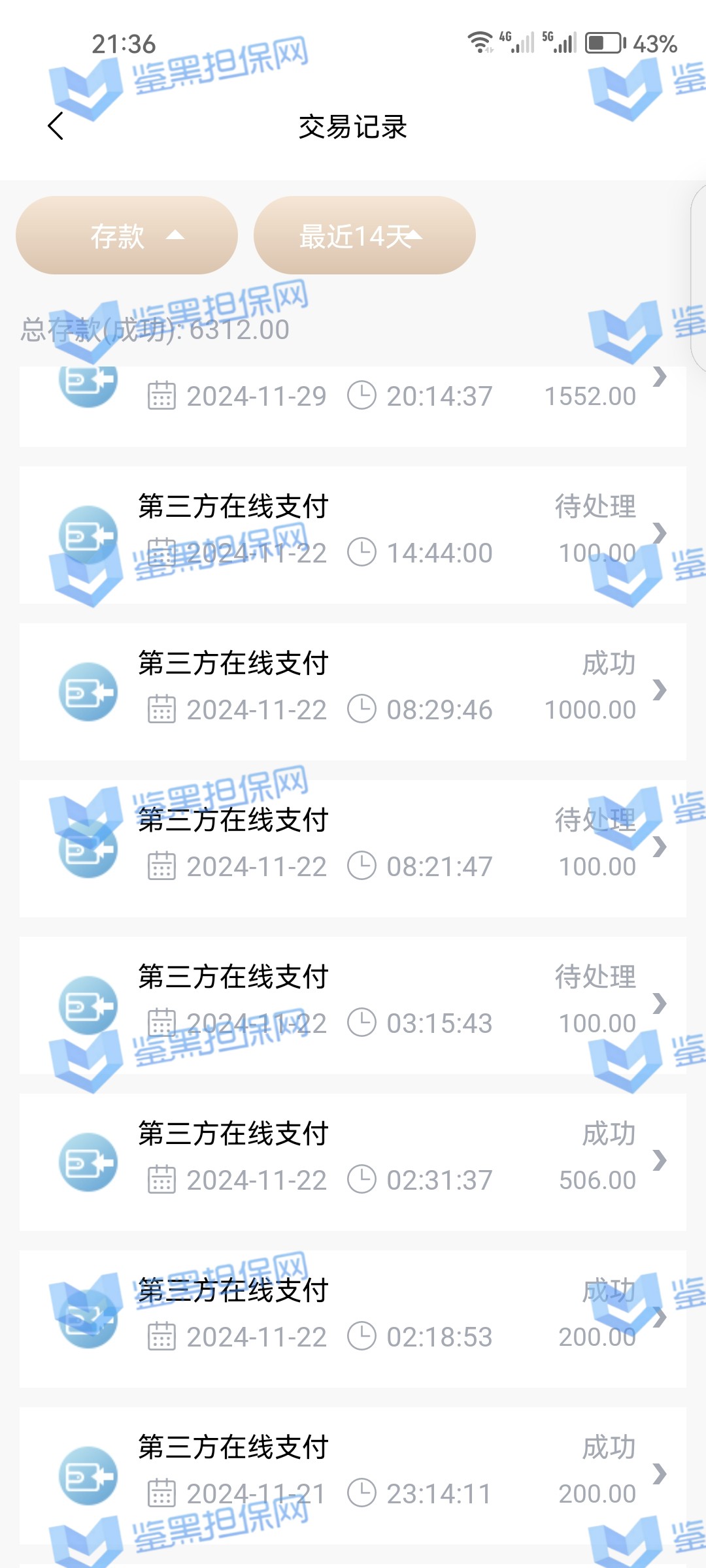706x1568 pixels.
Task: View the 14:44:00 pending 100.00 deposit
Action: tap(353, 534)
